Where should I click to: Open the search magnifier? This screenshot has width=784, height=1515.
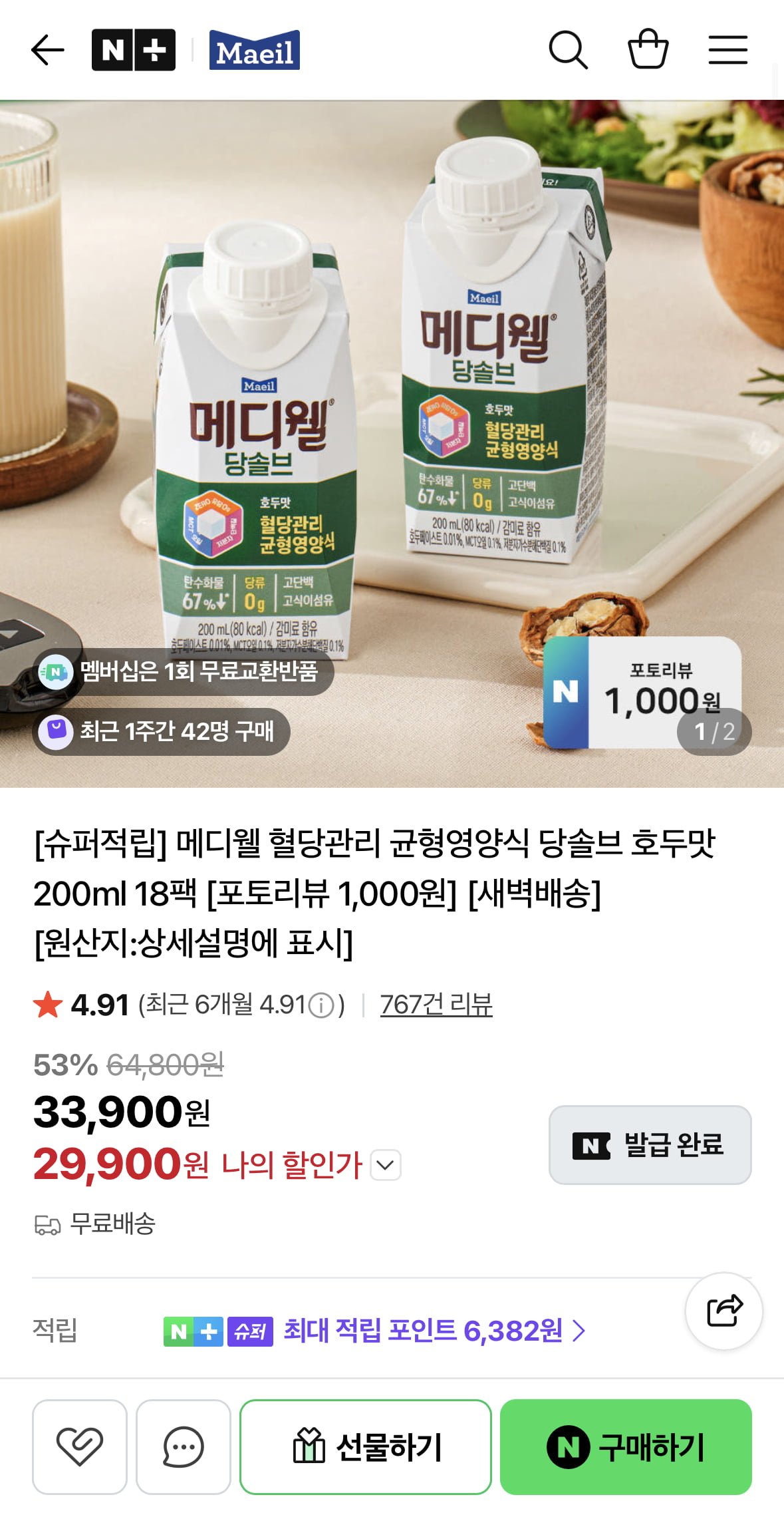[568, 50]
